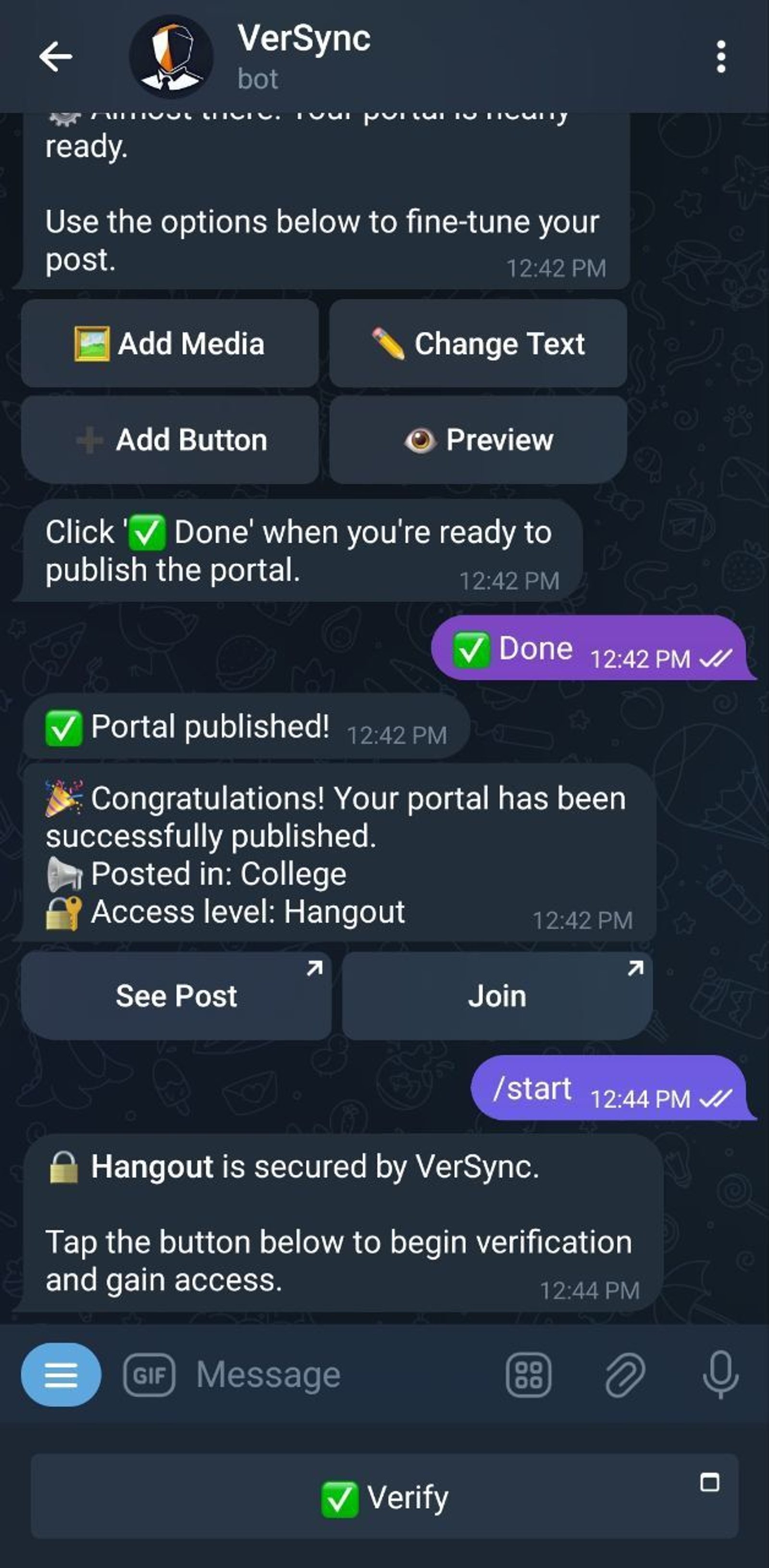Open the GIF picker
Viewport: 769px width, 1568px height.
pyautogui.click(x=149, y=1374)
